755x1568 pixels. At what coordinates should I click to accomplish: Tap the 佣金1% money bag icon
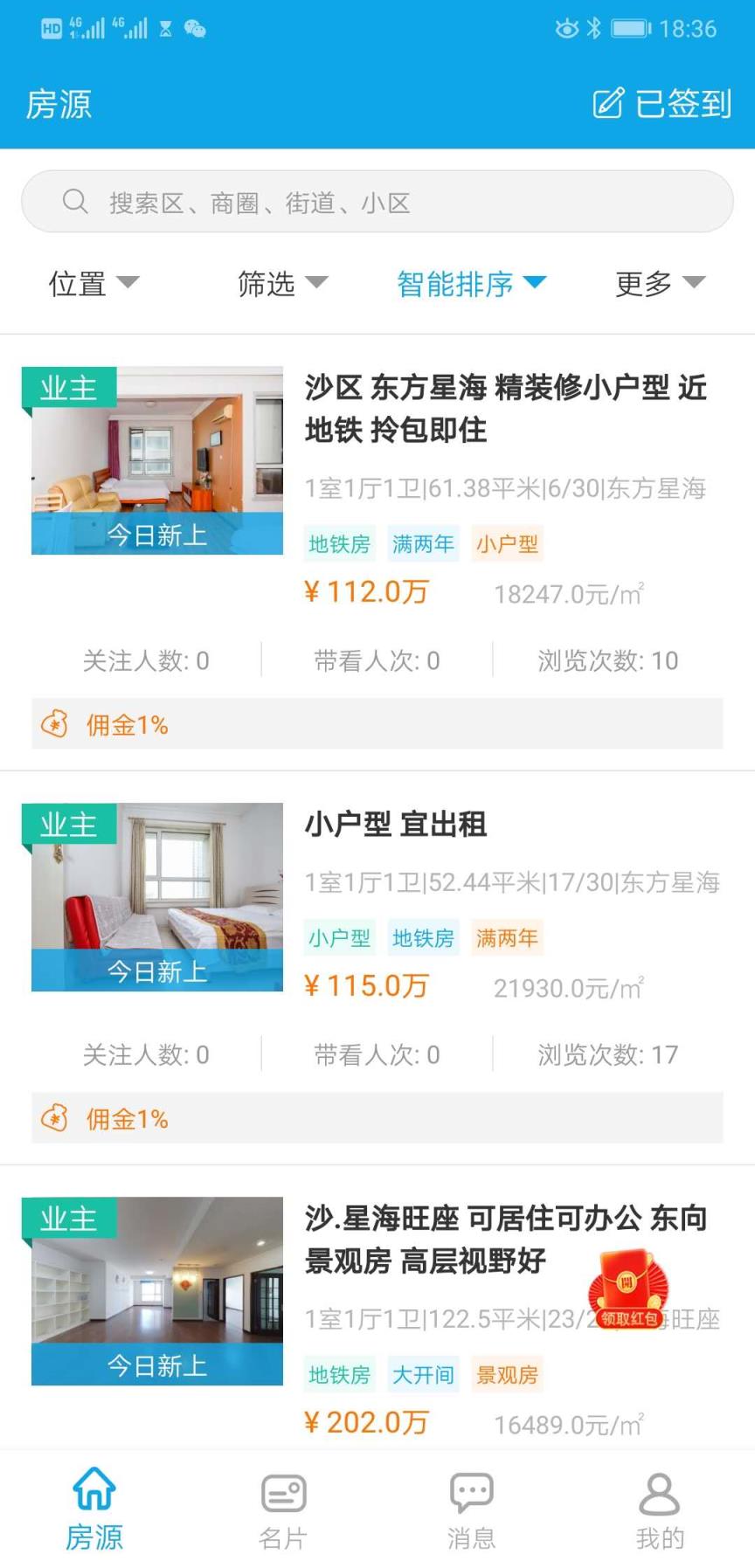pos(54,724)
